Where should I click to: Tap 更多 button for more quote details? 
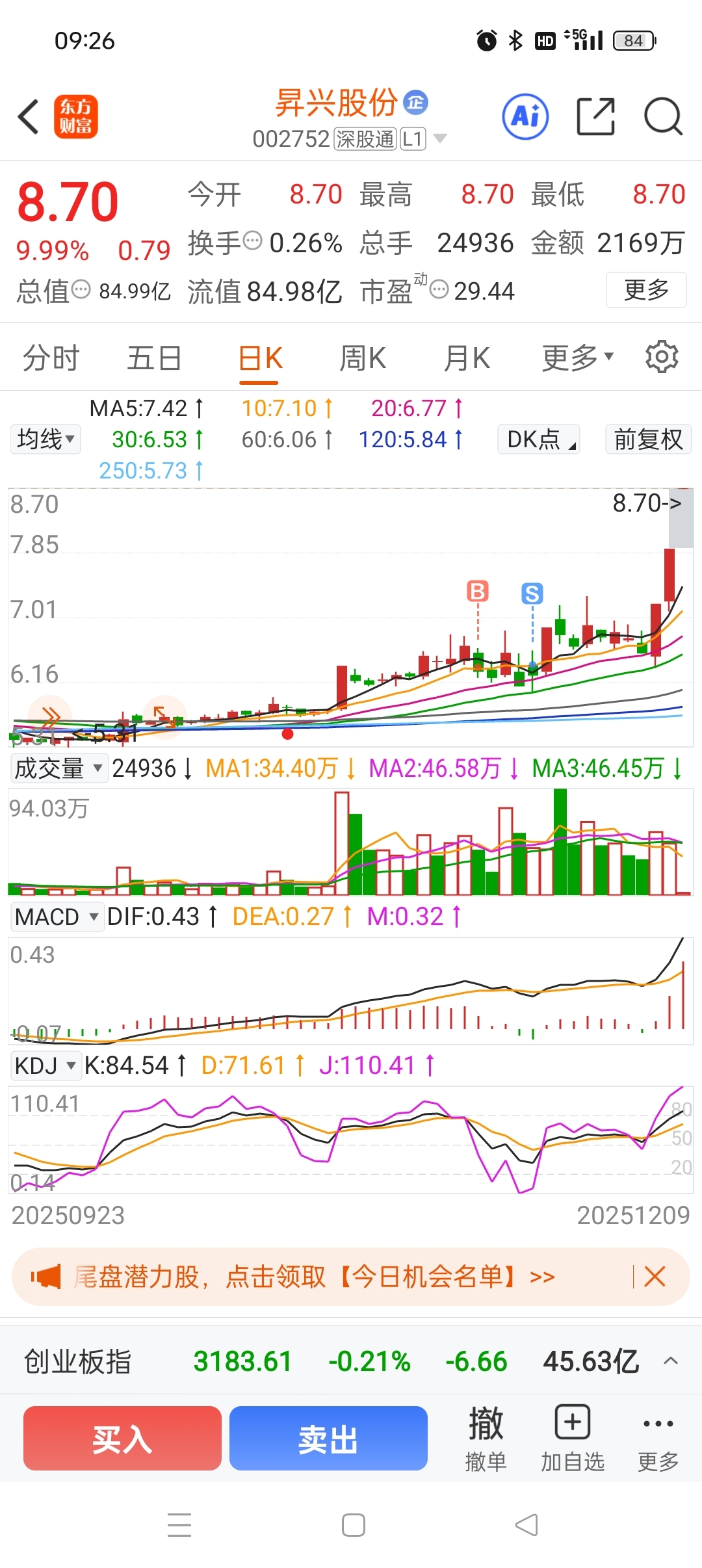point(645,290)
